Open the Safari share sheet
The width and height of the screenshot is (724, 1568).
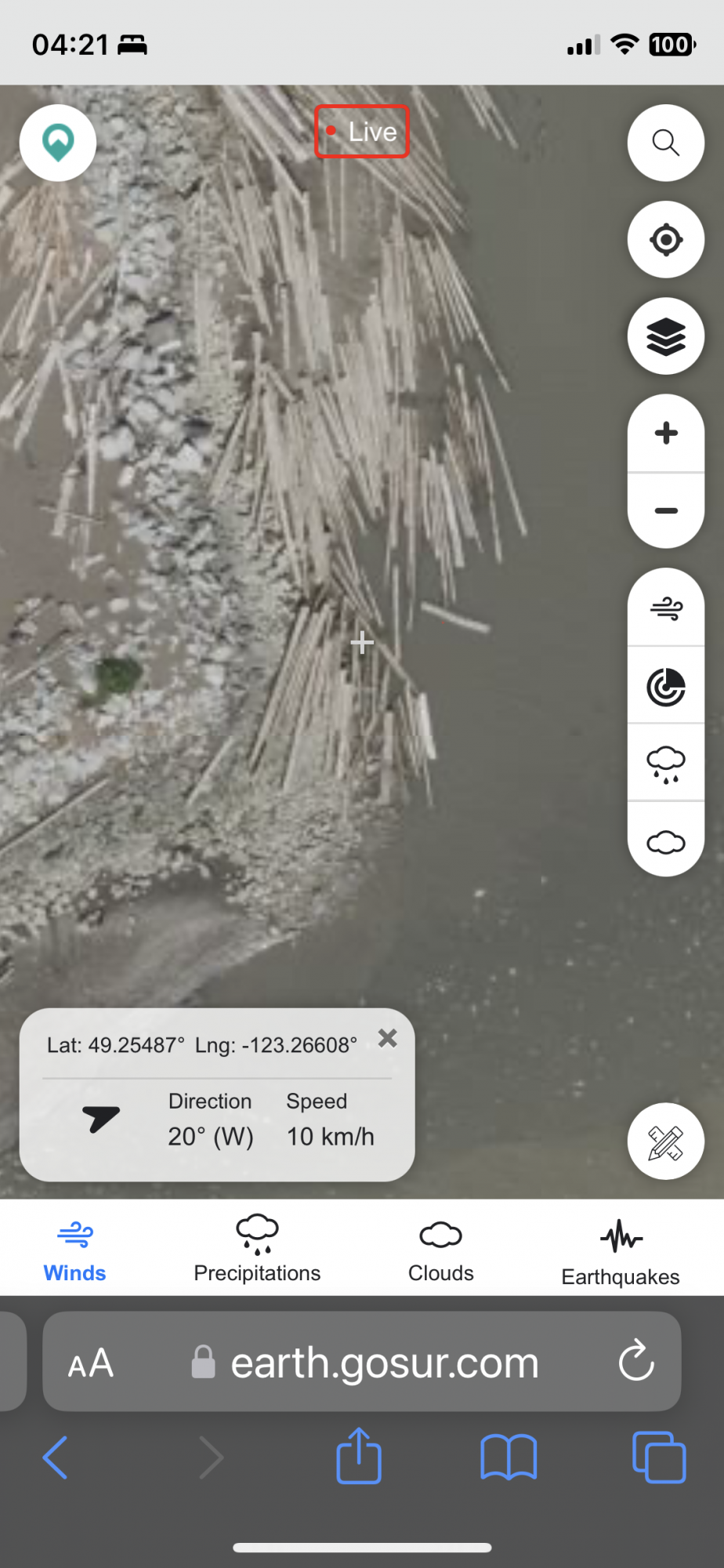pyautogui.click(x=359, y=1457)
